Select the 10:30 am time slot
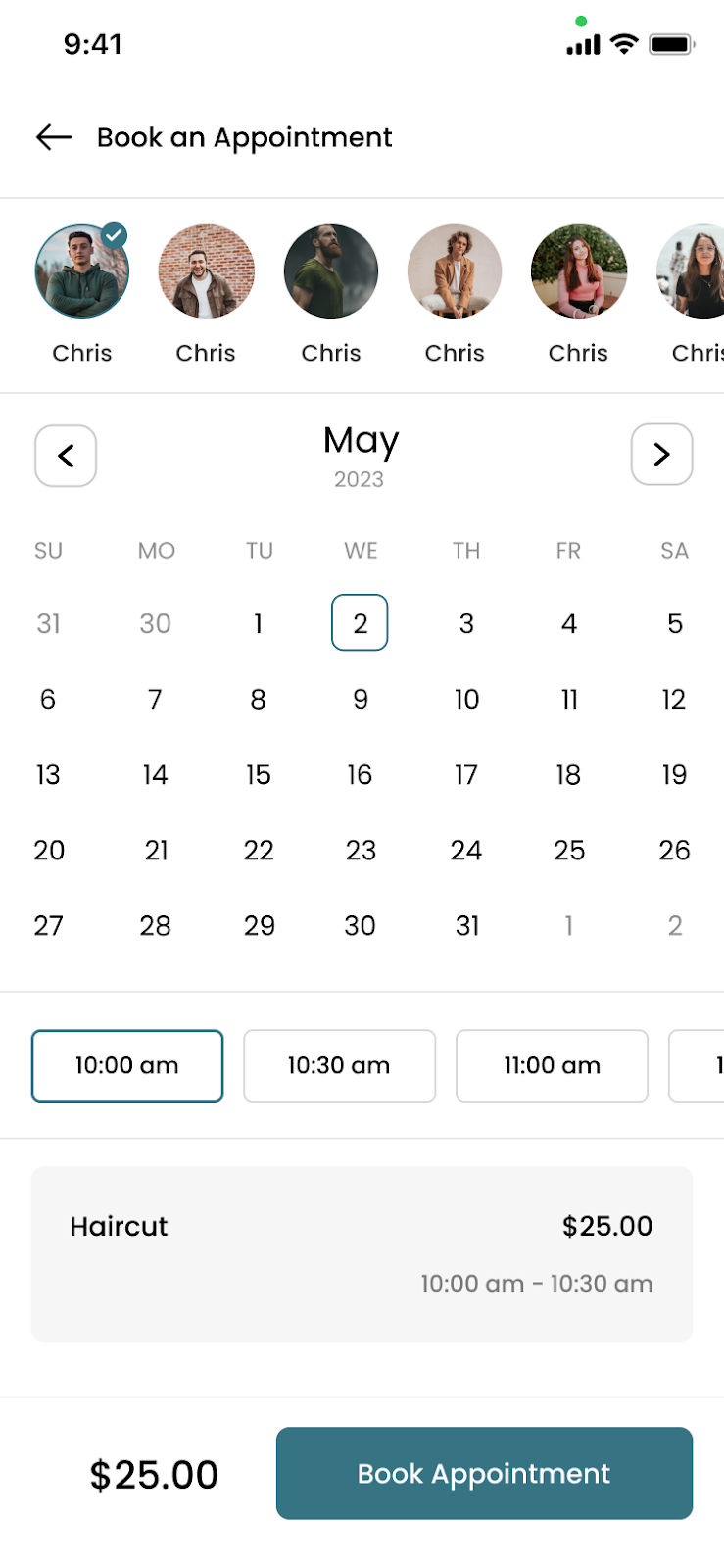 pyautogui.click(x=339, y=1066)
